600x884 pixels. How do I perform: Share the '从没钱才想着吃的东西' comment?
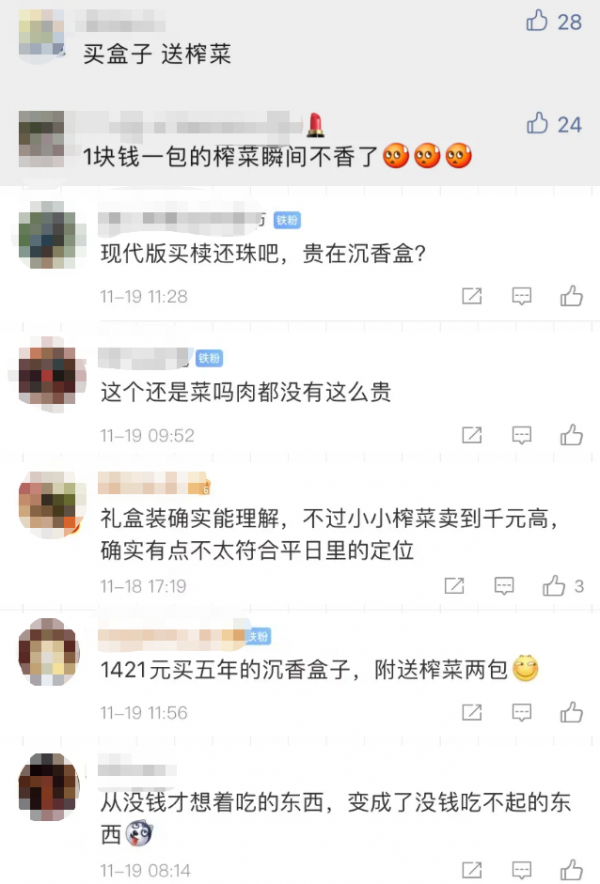[x=472, y=870]
